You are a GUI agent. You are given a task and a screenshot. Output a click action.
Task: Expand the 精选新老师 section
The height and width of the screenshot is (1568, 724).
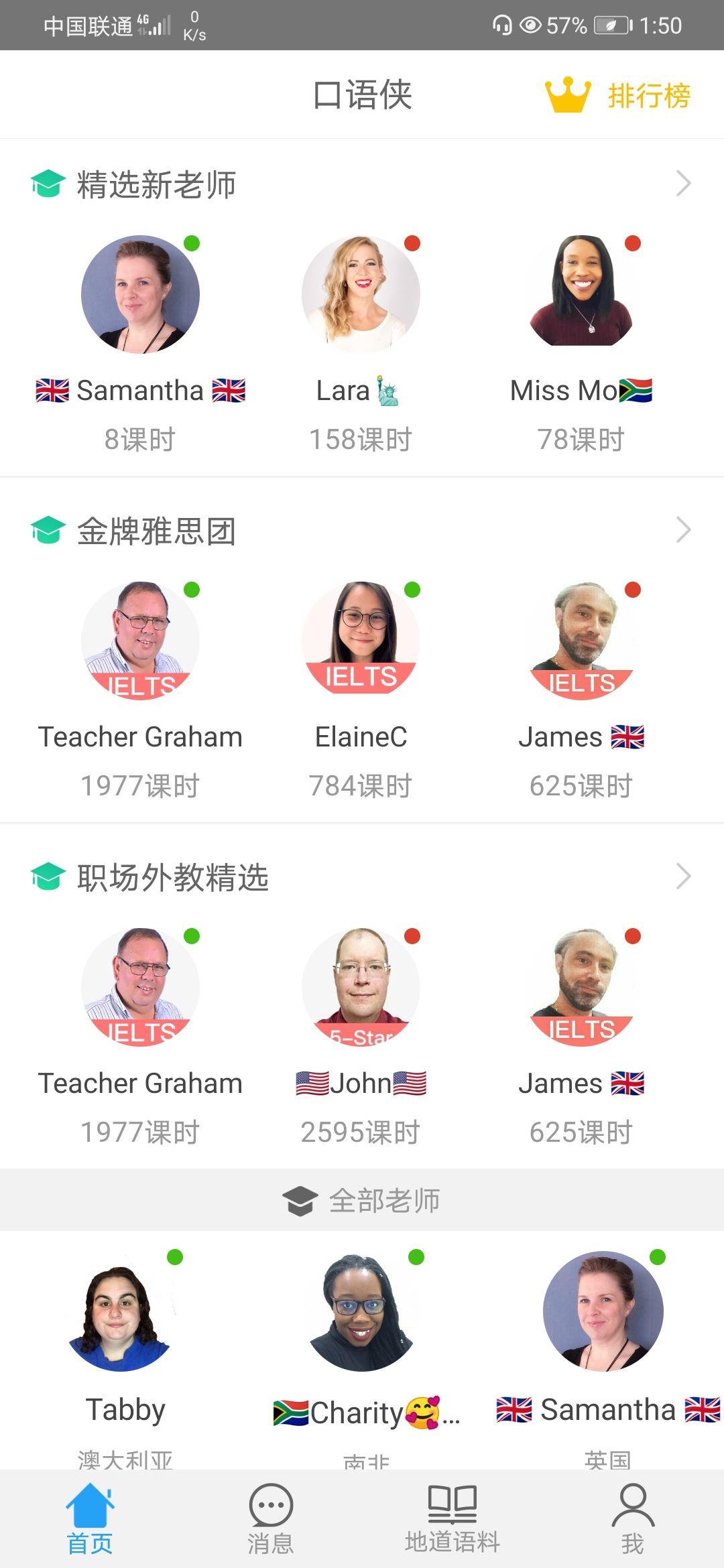point(682,184)
